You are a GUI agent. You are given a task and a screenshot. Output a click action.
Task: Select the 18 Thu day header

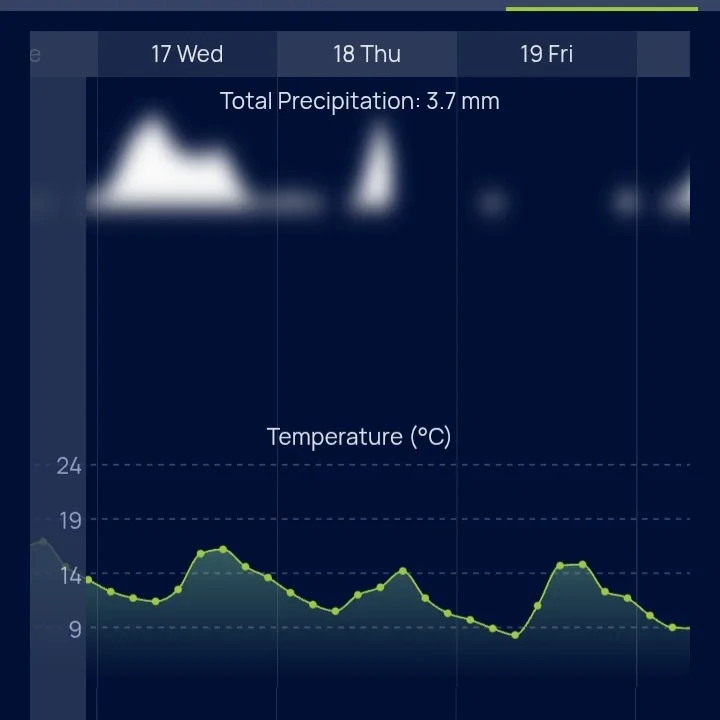(x=367, y=54)
